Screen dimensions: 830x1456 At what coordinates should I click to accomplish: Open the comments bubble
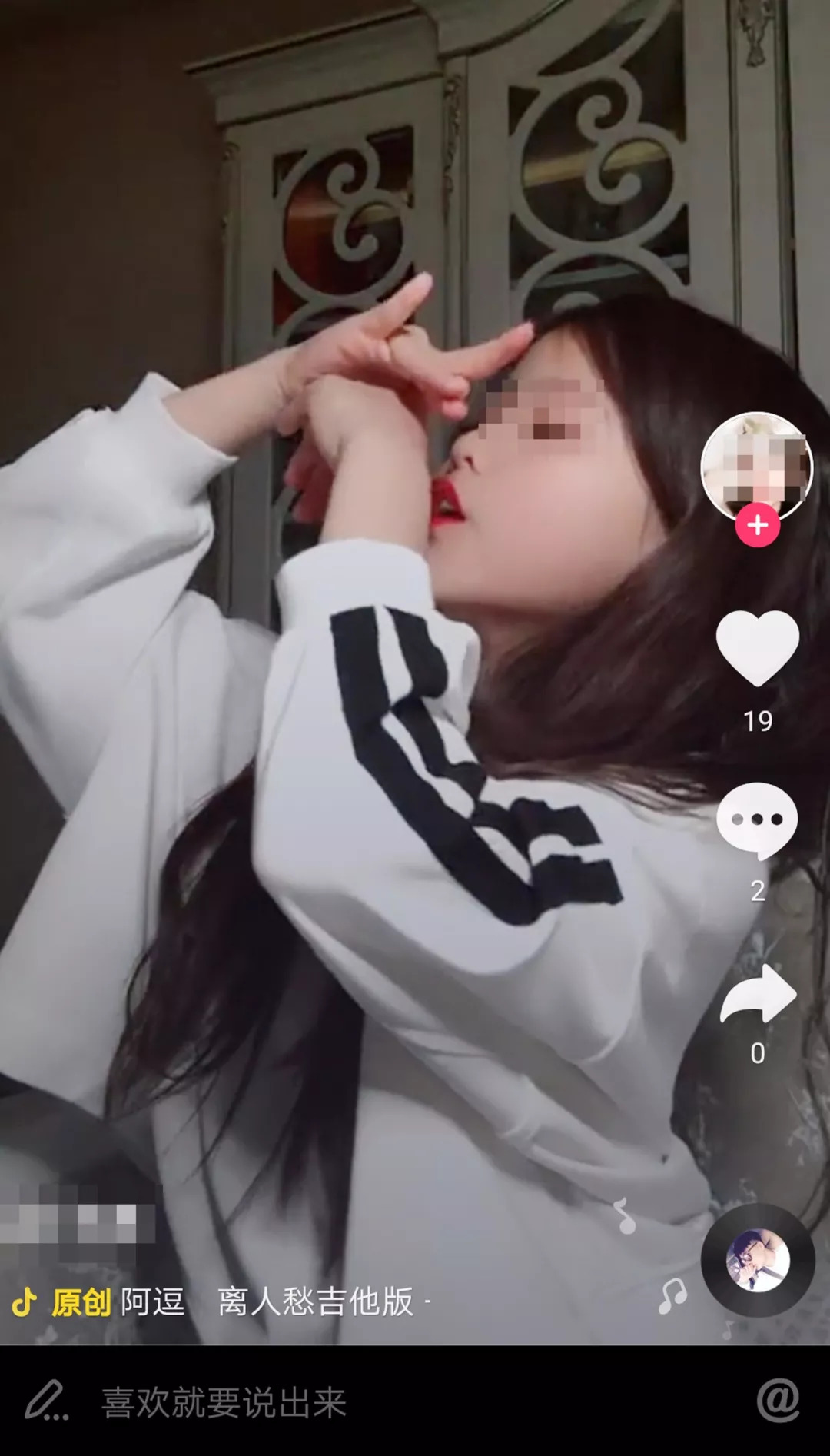(x=757, y=820)
